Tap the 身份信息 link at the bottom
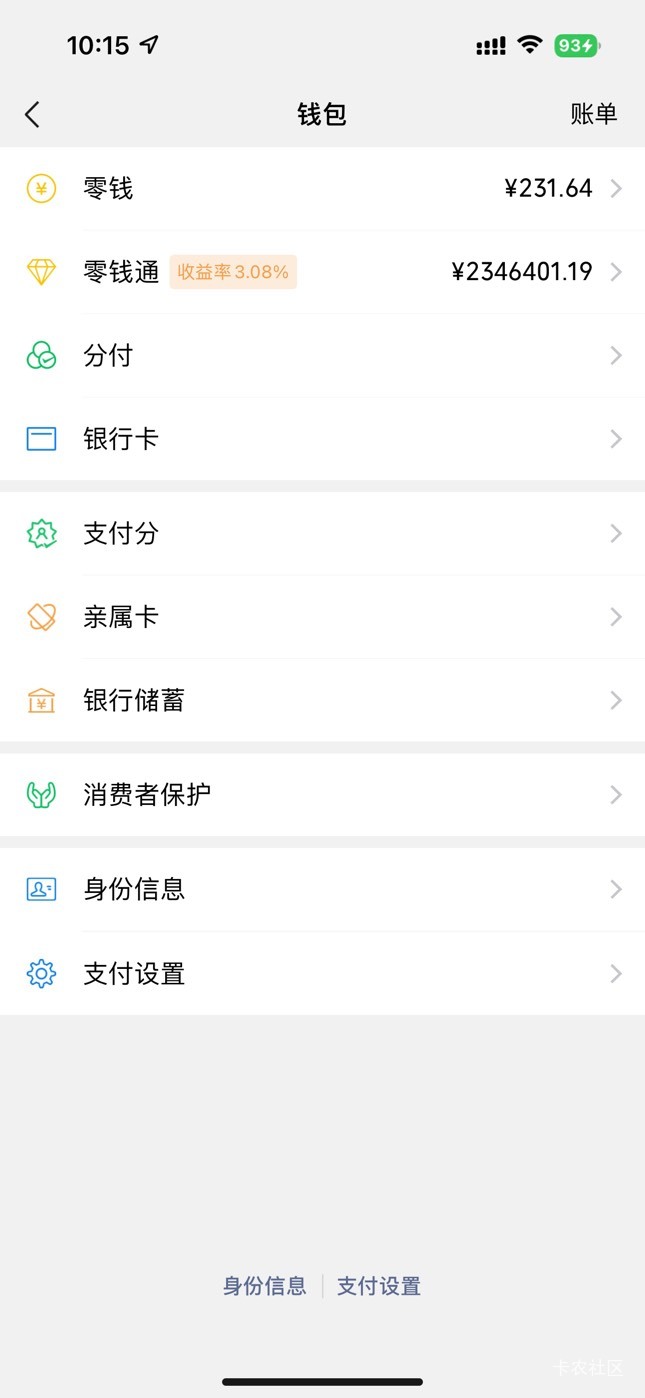Image resolution: width=645 pixels, height=1398 pixels. coord(265,1286)
